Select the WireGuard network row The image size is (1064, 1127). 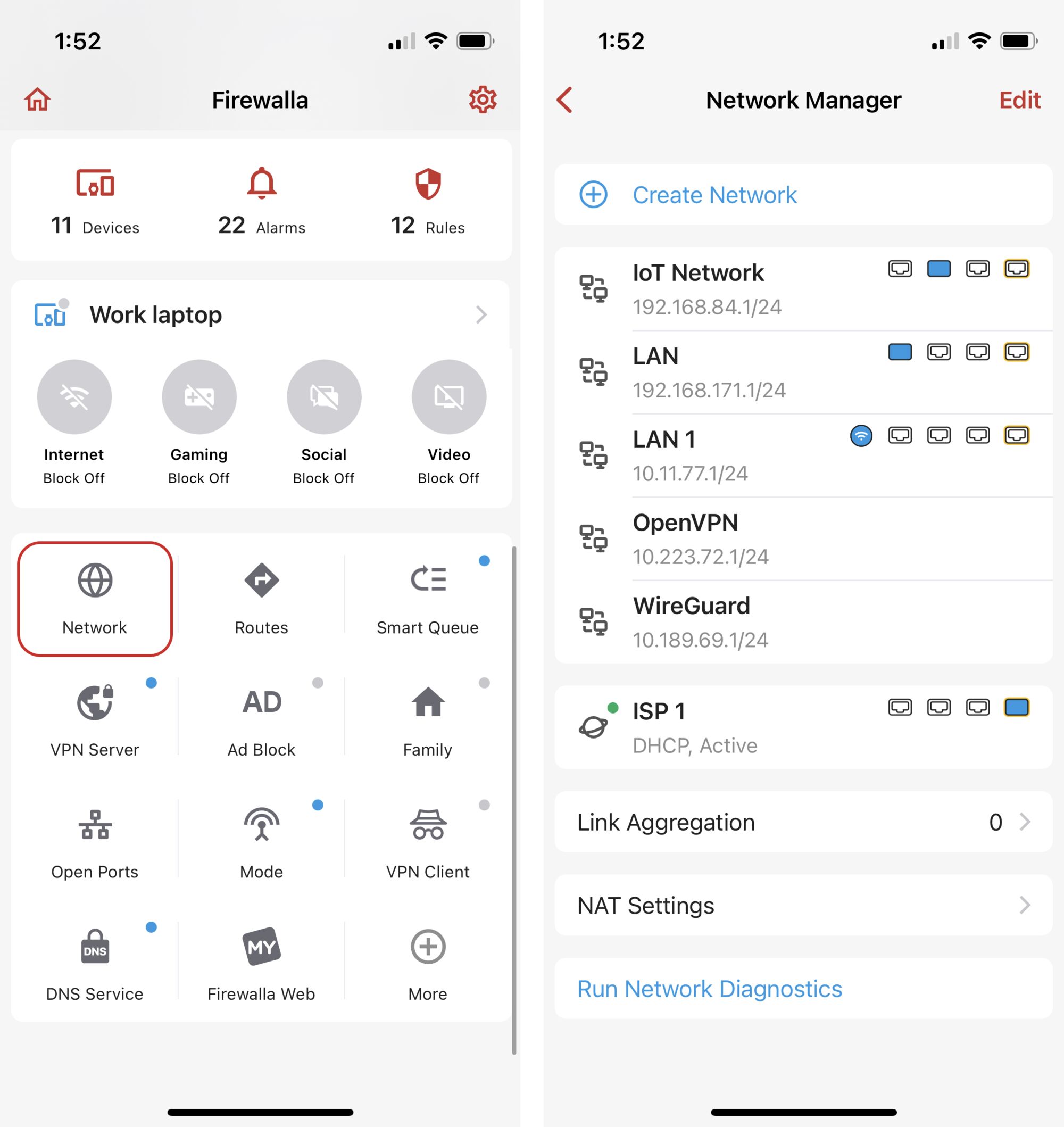pos(691,621)
